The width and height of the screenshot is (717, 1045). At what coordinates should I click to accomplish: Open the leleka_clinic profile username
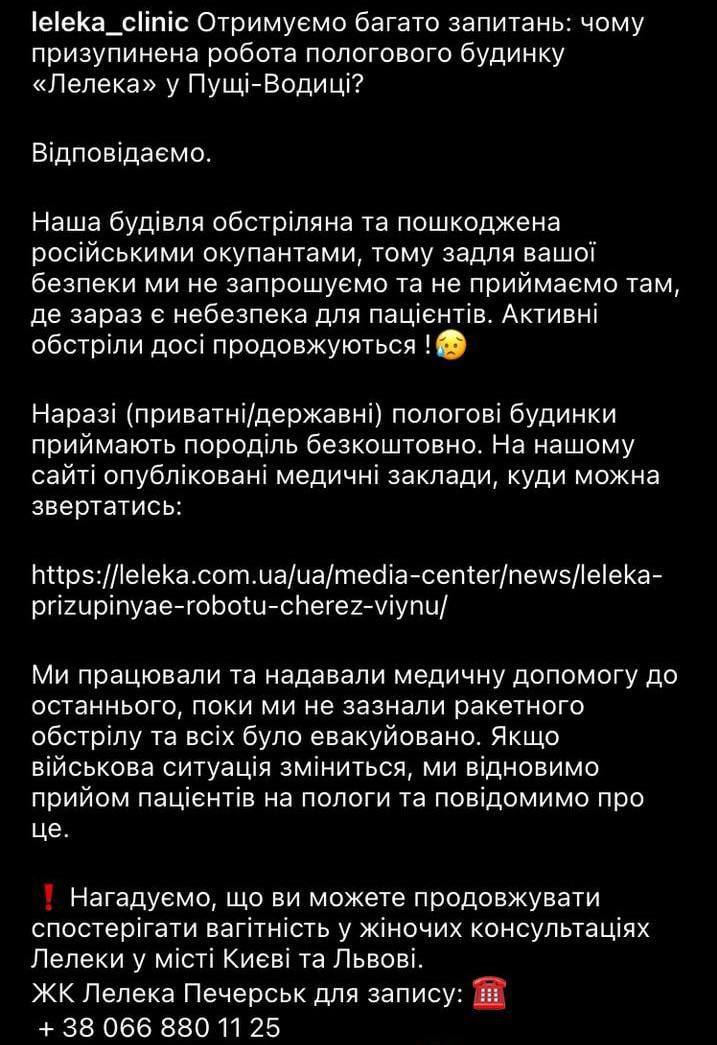click(110, 23)
